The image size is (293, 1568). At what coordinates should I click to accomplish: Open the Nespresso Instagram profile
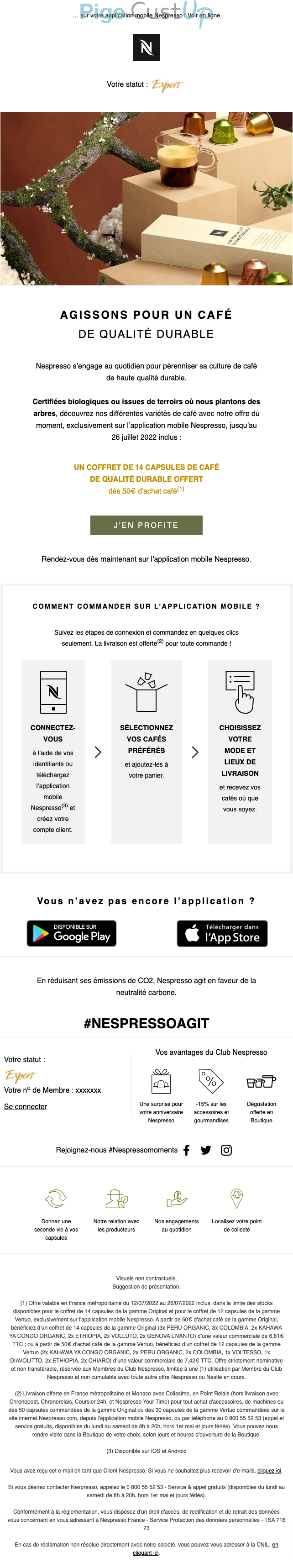[226, 1150]
